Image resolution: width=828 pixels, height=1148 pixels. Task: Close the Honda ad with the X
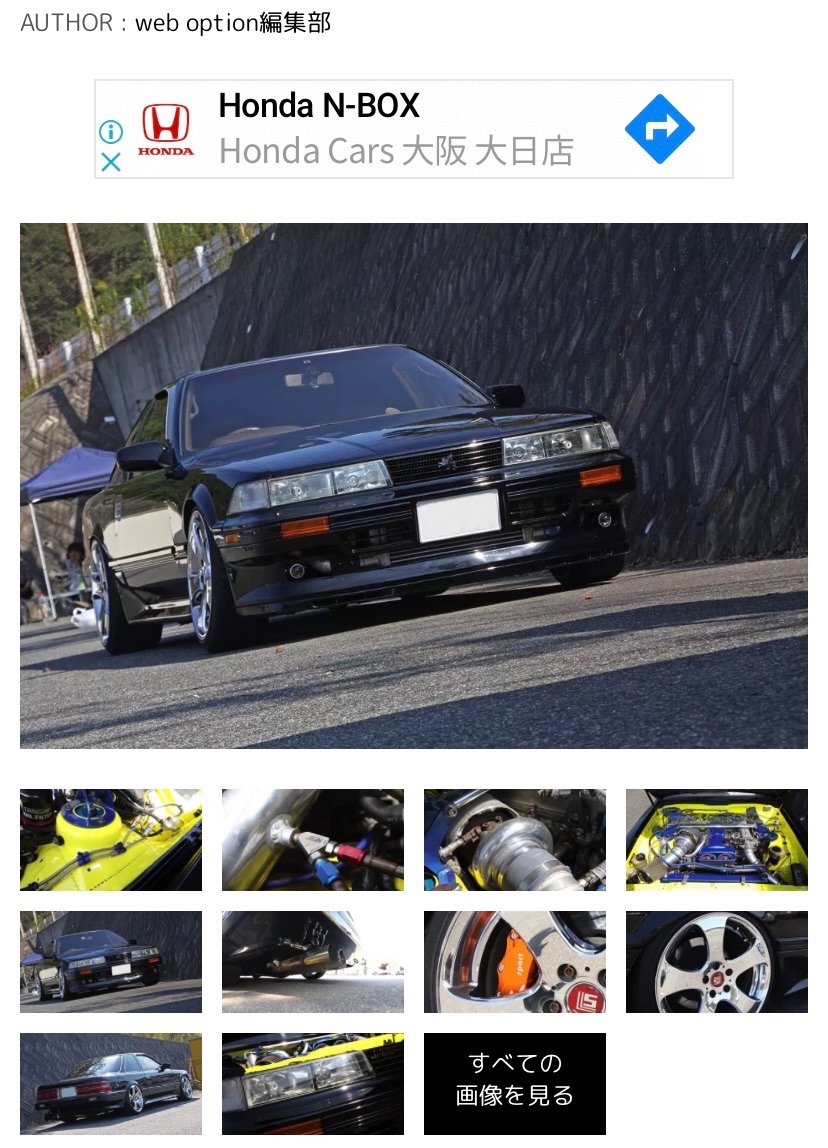[111, 162]
